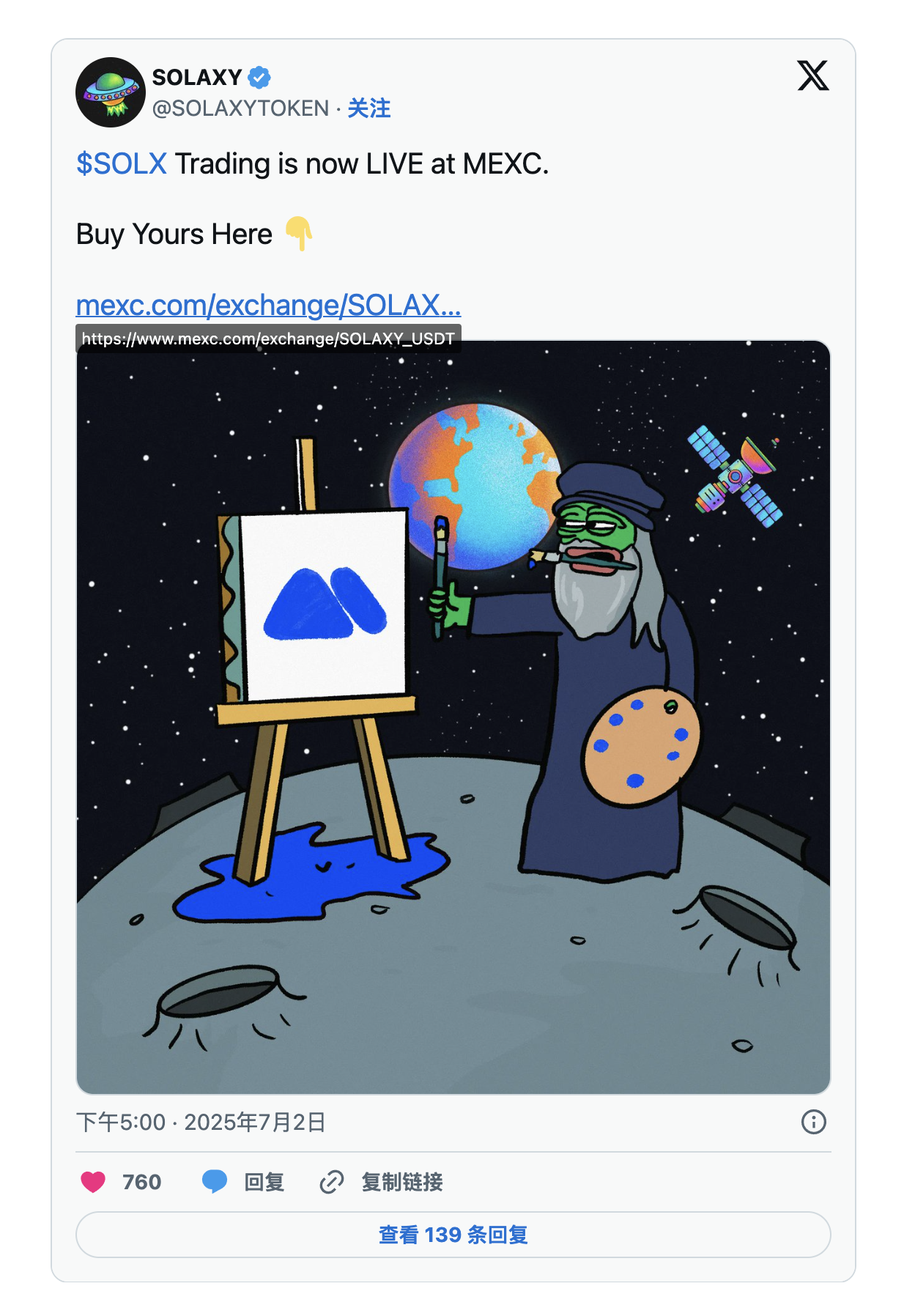
Task: Open SOLAXY profile avatar
Action: coord(110,92)
